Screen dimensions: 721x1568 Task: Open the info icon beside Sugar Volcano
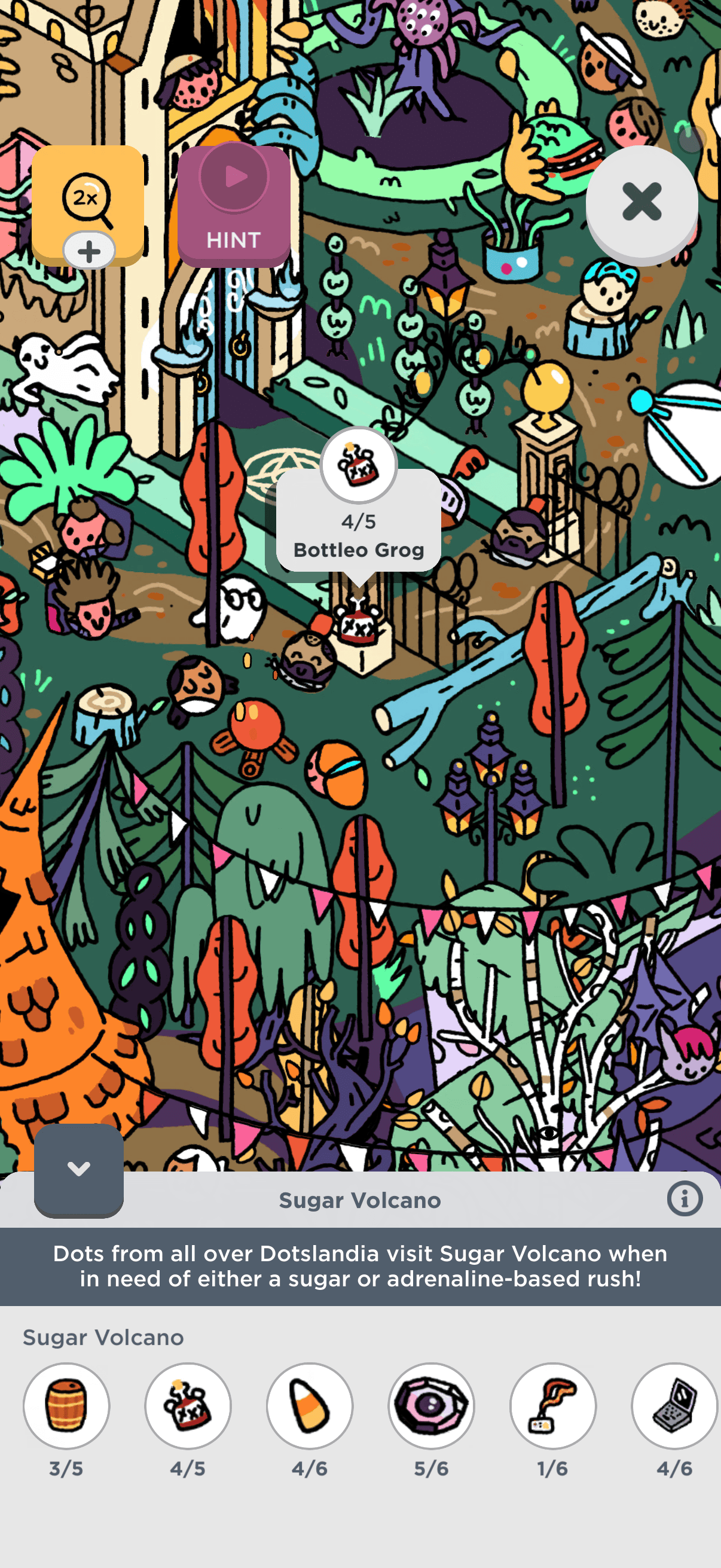pyautogui.click(x=685, y=1198)
